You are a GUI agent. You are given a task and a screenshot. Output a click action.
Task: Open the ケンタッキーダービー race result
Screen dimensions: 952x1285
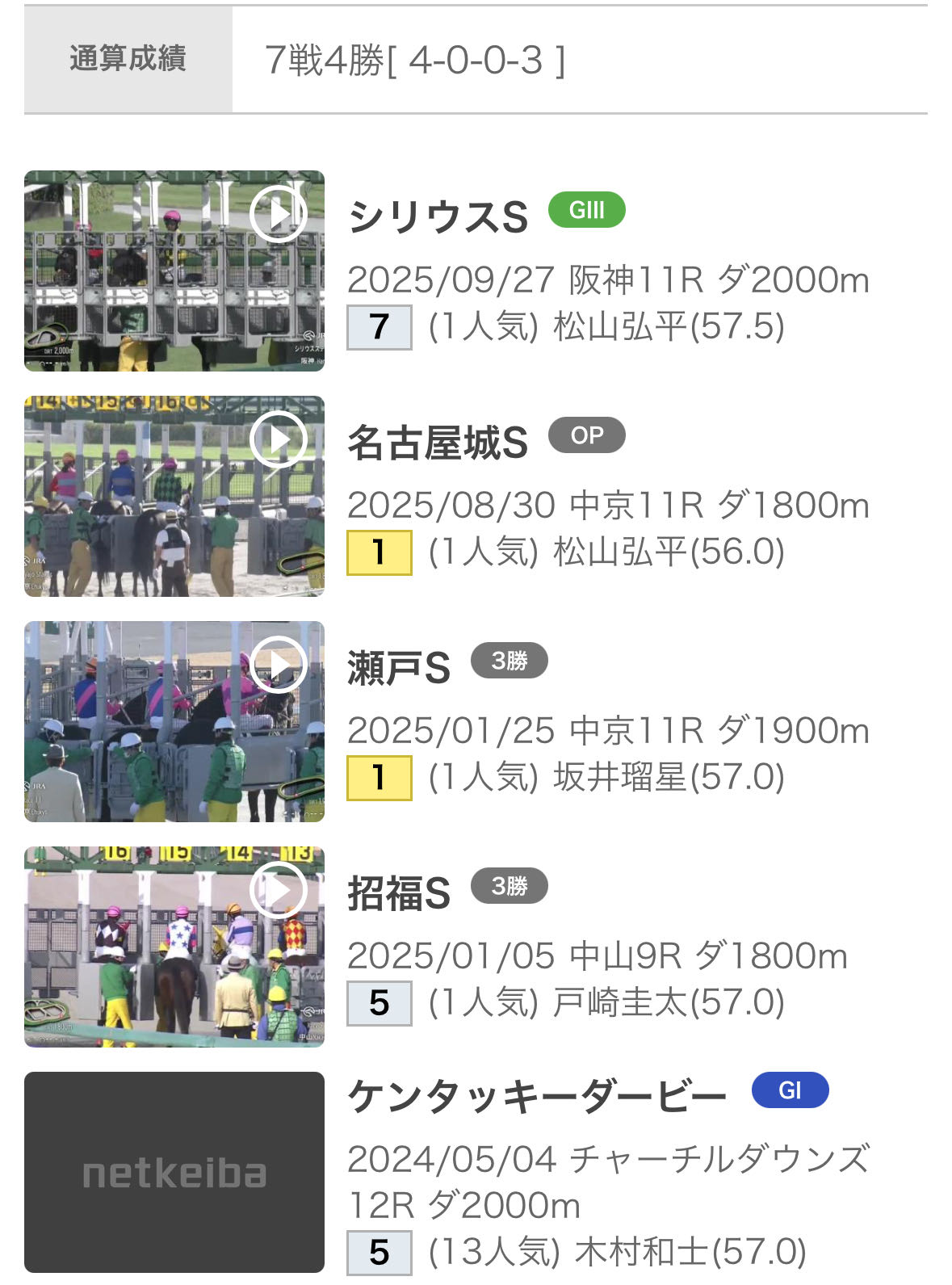tap(537, 1096)
